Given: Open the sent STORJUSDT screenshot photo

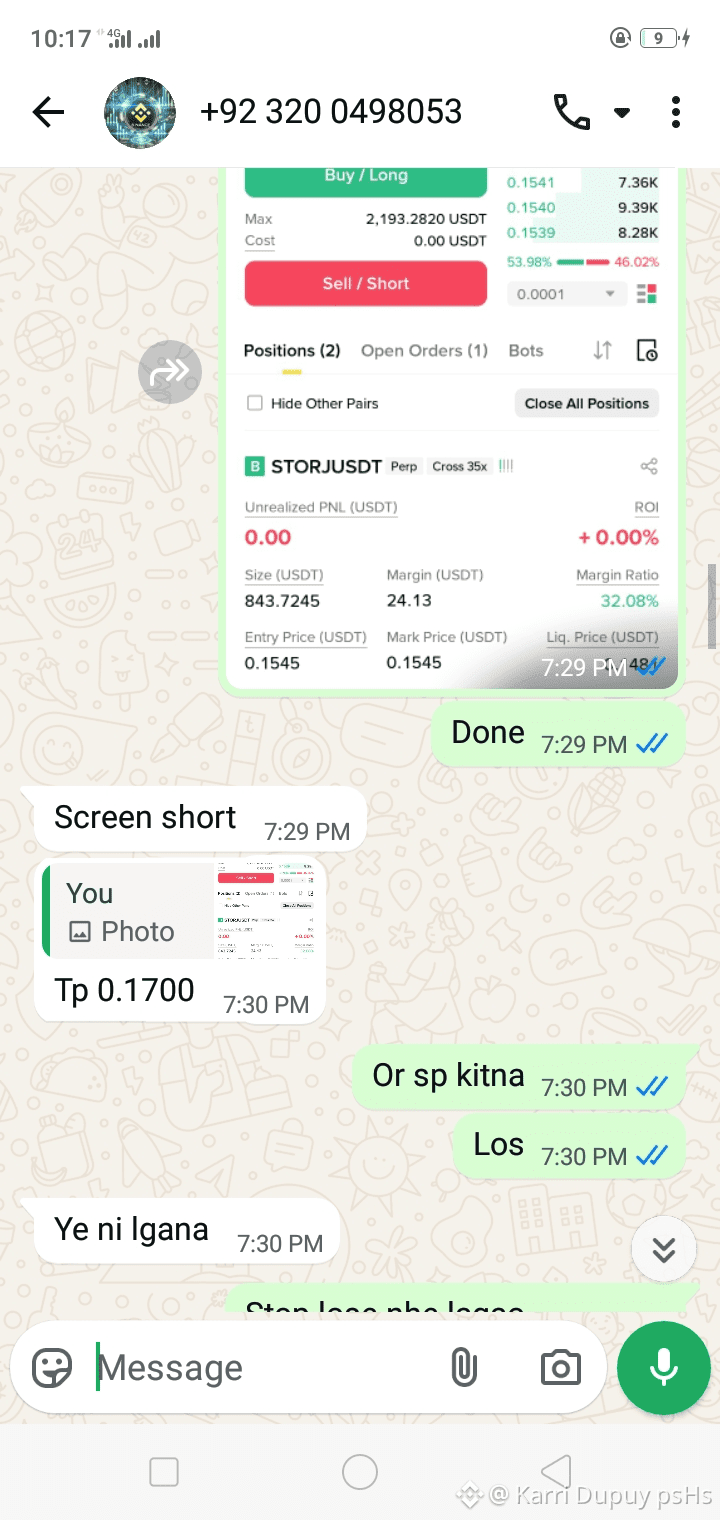Looking at the screenshot, I should point(452,429).
